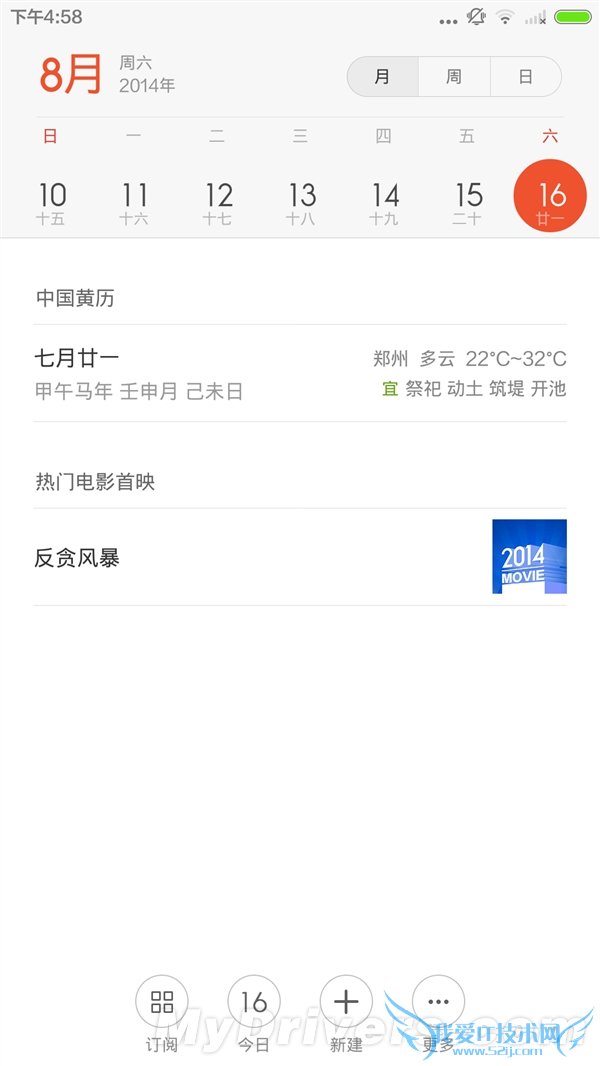Screen dimensions: 600x1066
Task: Tap the highlighted date 16
Action: click(x=550, y=197)
